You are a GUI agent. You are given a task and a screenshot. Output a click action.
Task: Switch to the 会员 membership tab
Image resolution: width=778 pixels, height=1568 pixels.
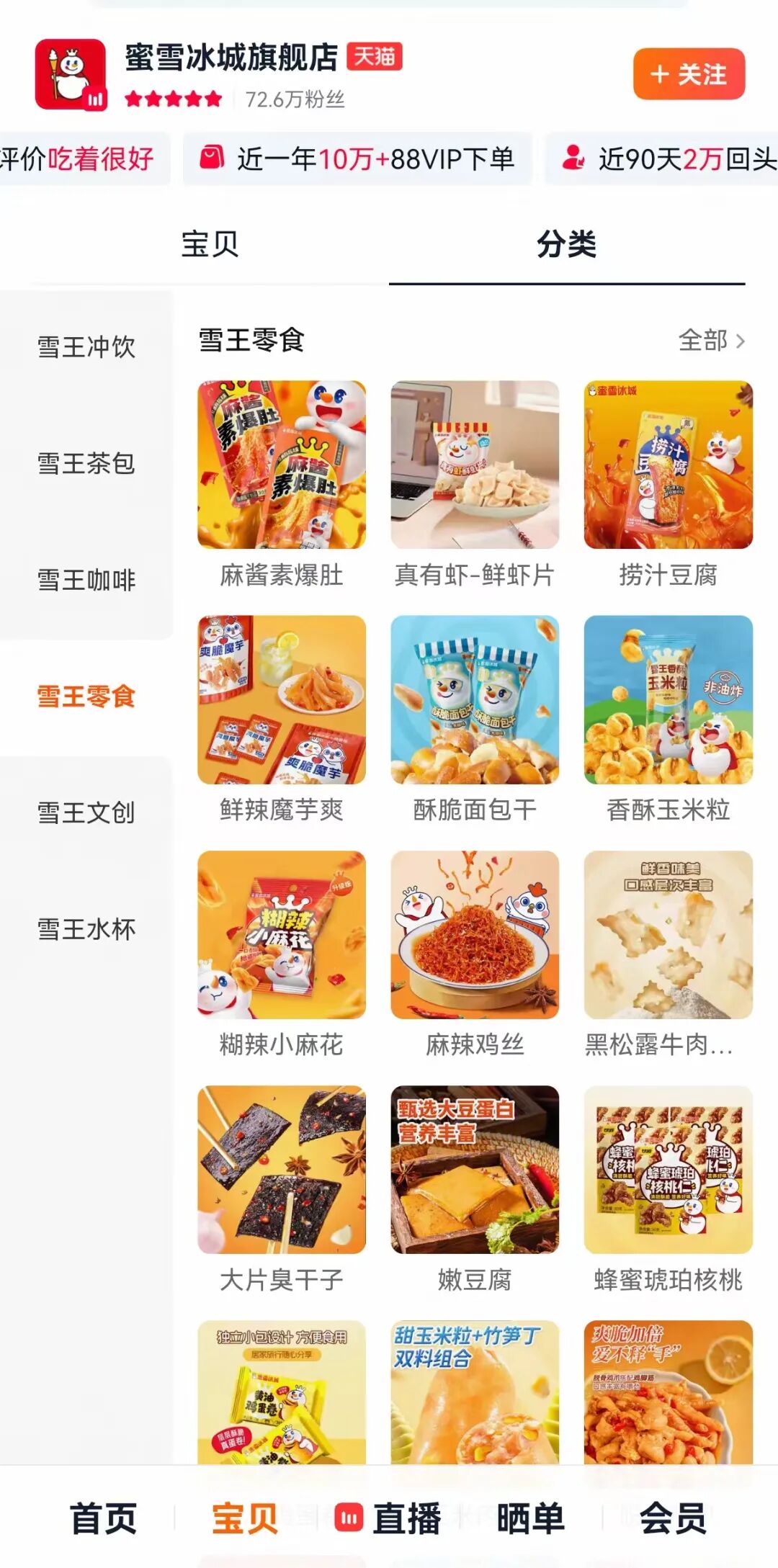[673, 1518]
